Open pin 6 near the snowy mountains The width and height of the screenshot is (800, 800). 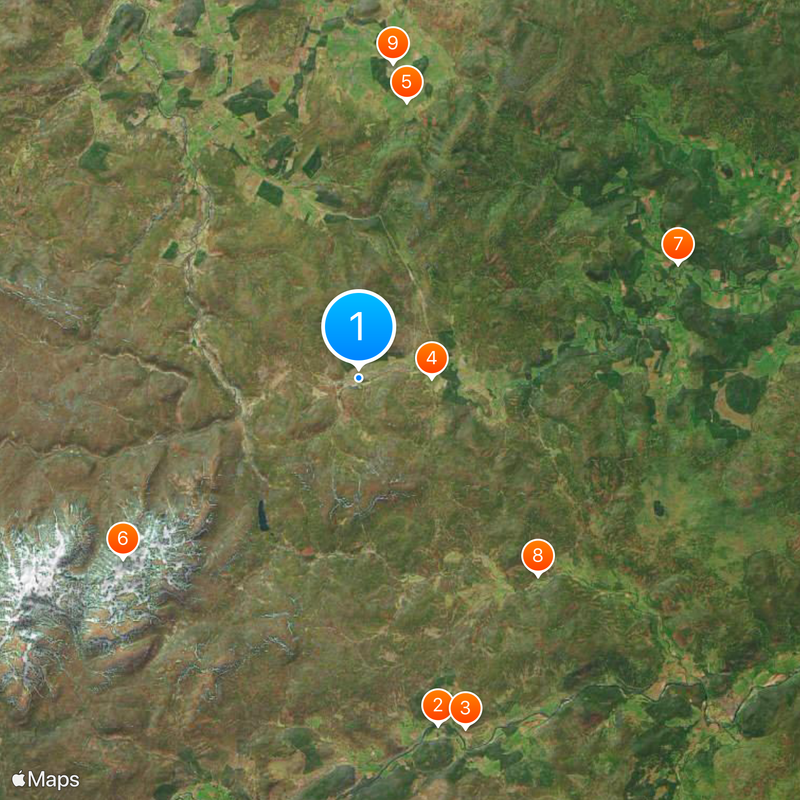tap(123, 539)
